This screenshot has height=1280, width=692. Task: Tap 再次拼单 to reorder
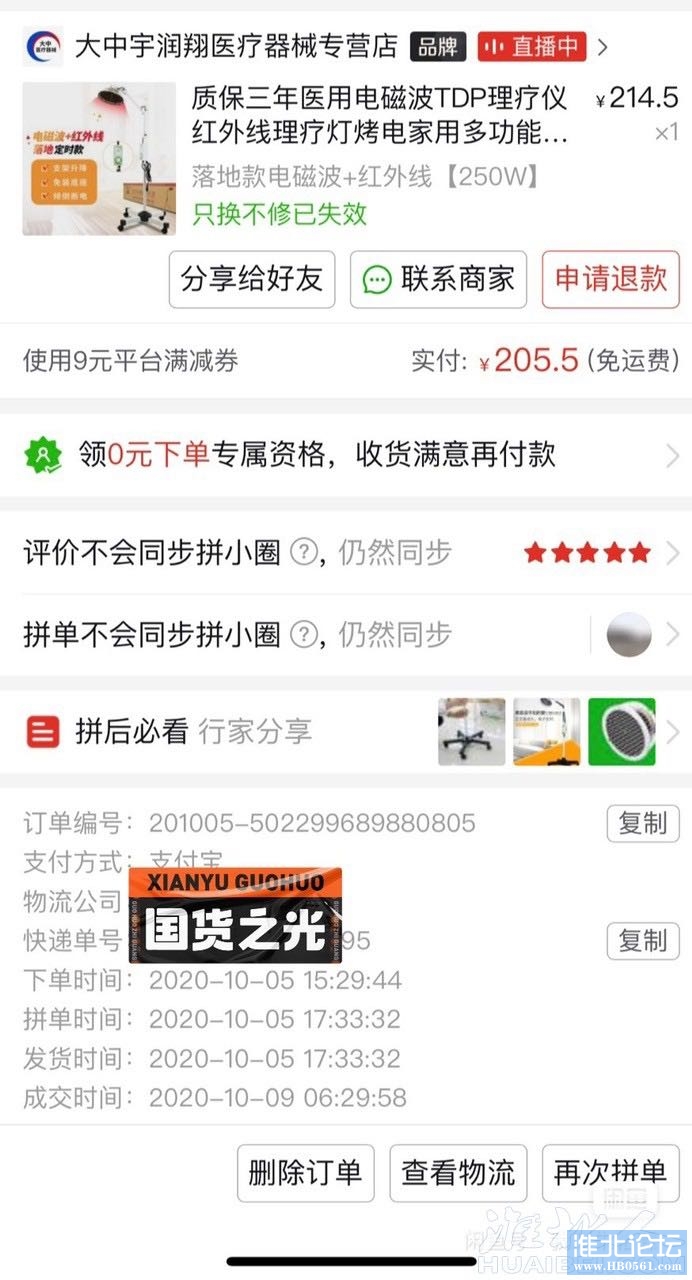[610, 1172]
